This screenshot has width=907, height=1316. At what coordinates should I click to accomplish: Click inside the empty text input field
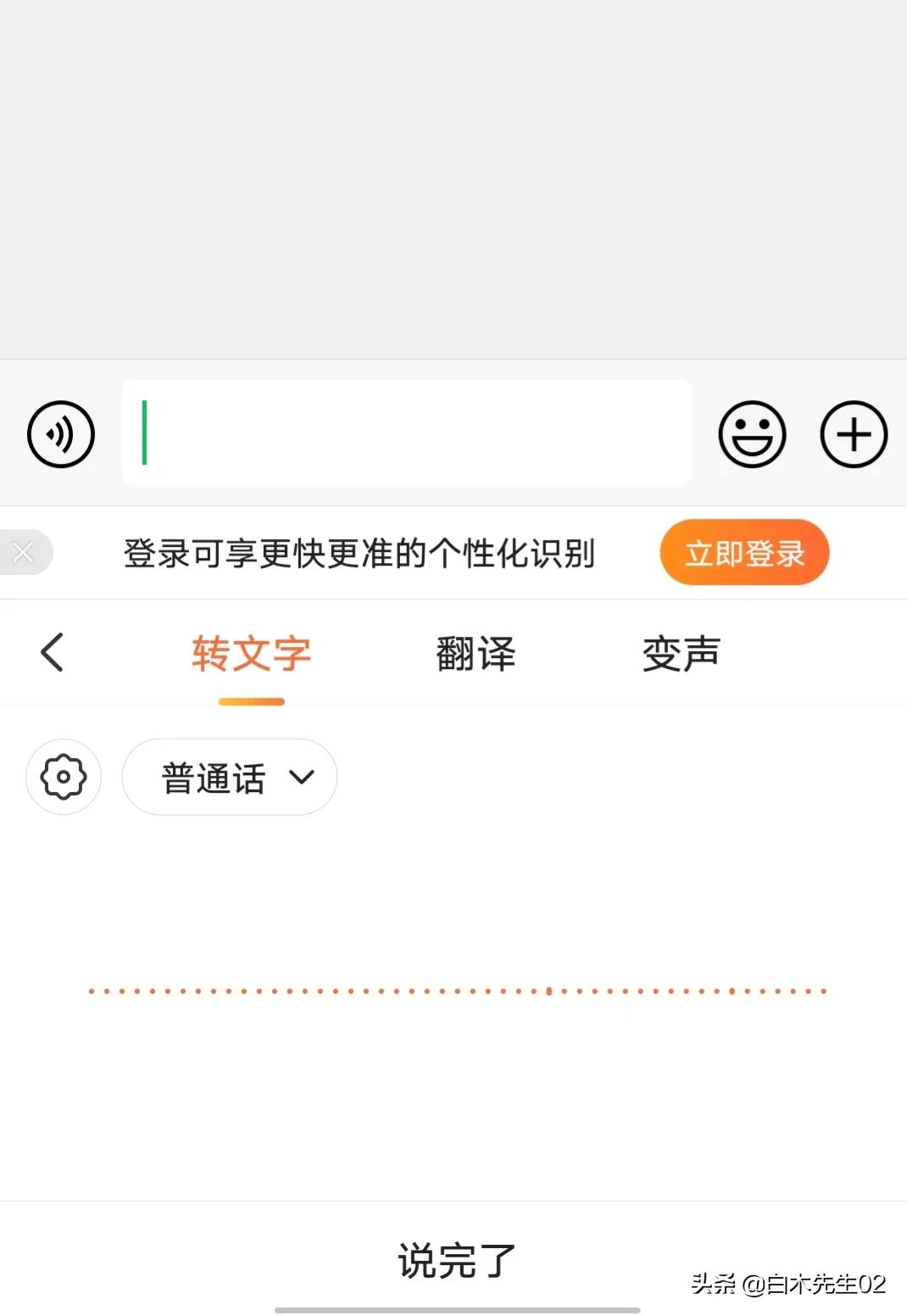405,433
